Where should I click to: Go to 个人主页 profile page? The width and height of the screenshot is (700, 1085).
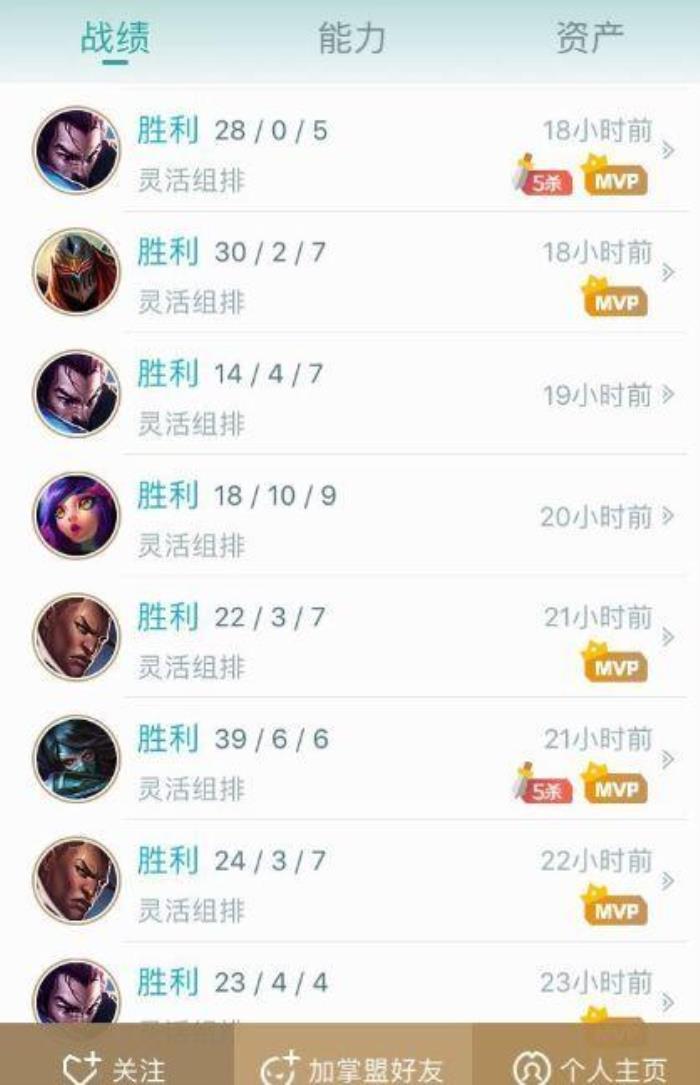point(588,1066)
